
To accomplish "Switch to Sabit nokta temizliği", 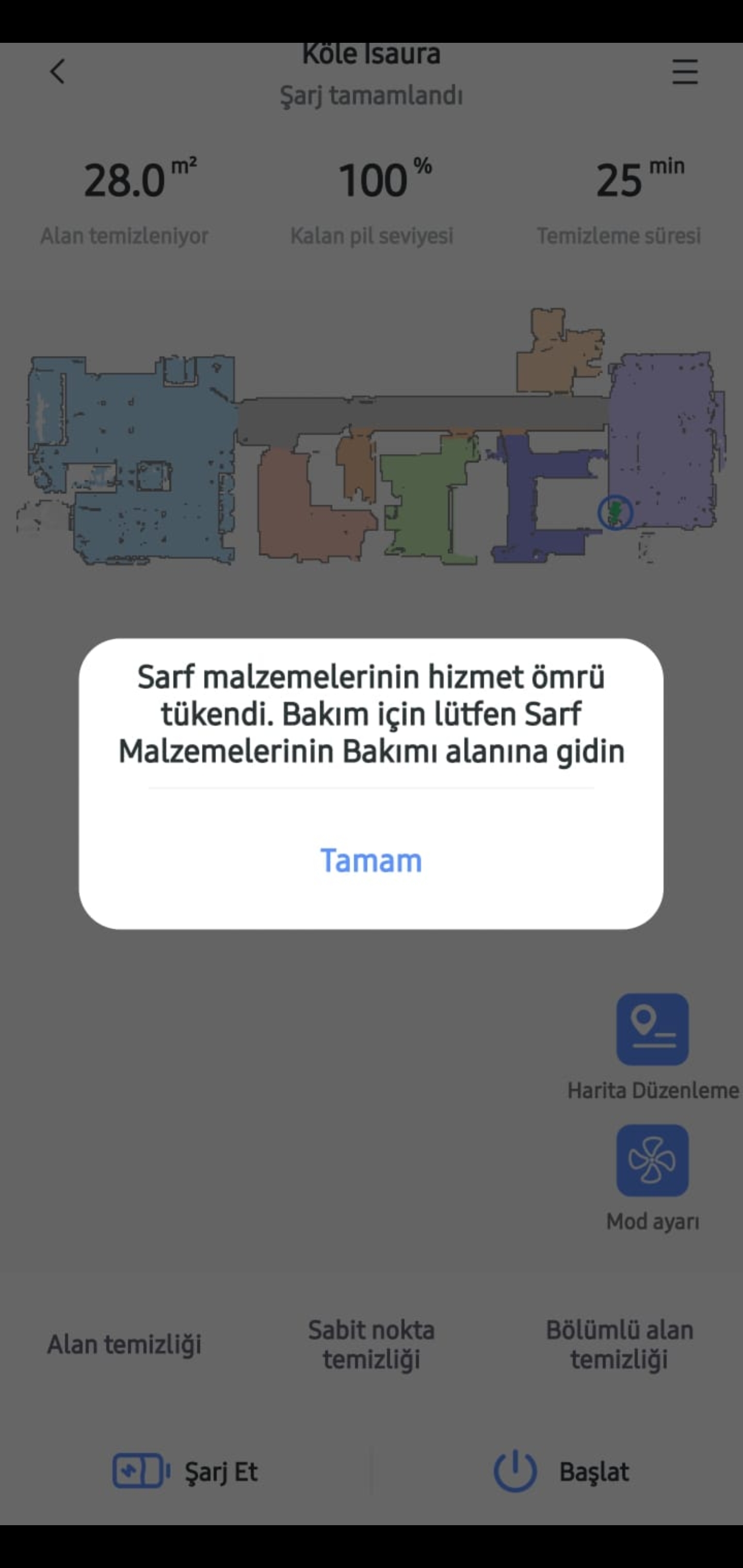I will pyautogui.click(x=371, y=1344).
